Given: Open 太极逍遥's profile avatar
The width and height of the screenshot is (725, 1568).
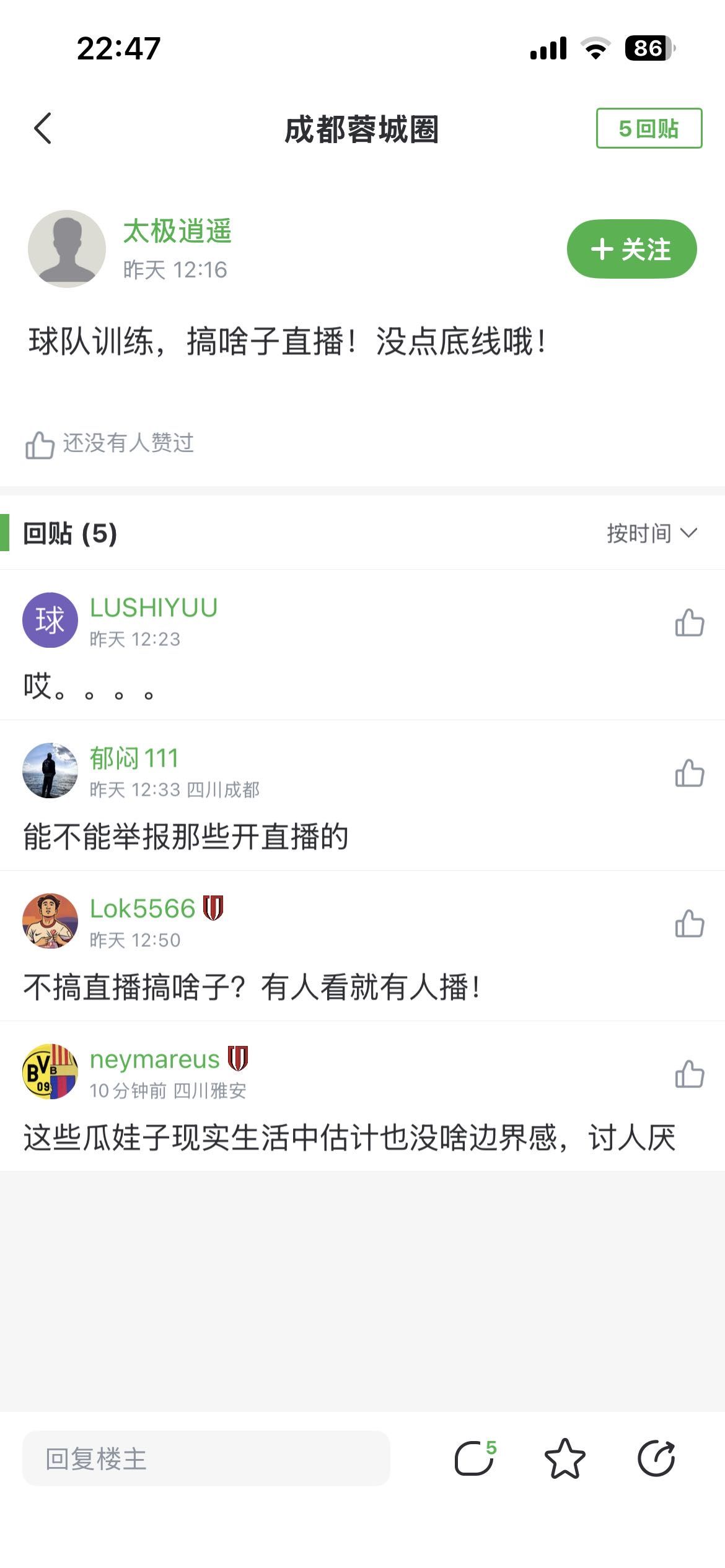Looking at the screenshot, I should 67,249.
